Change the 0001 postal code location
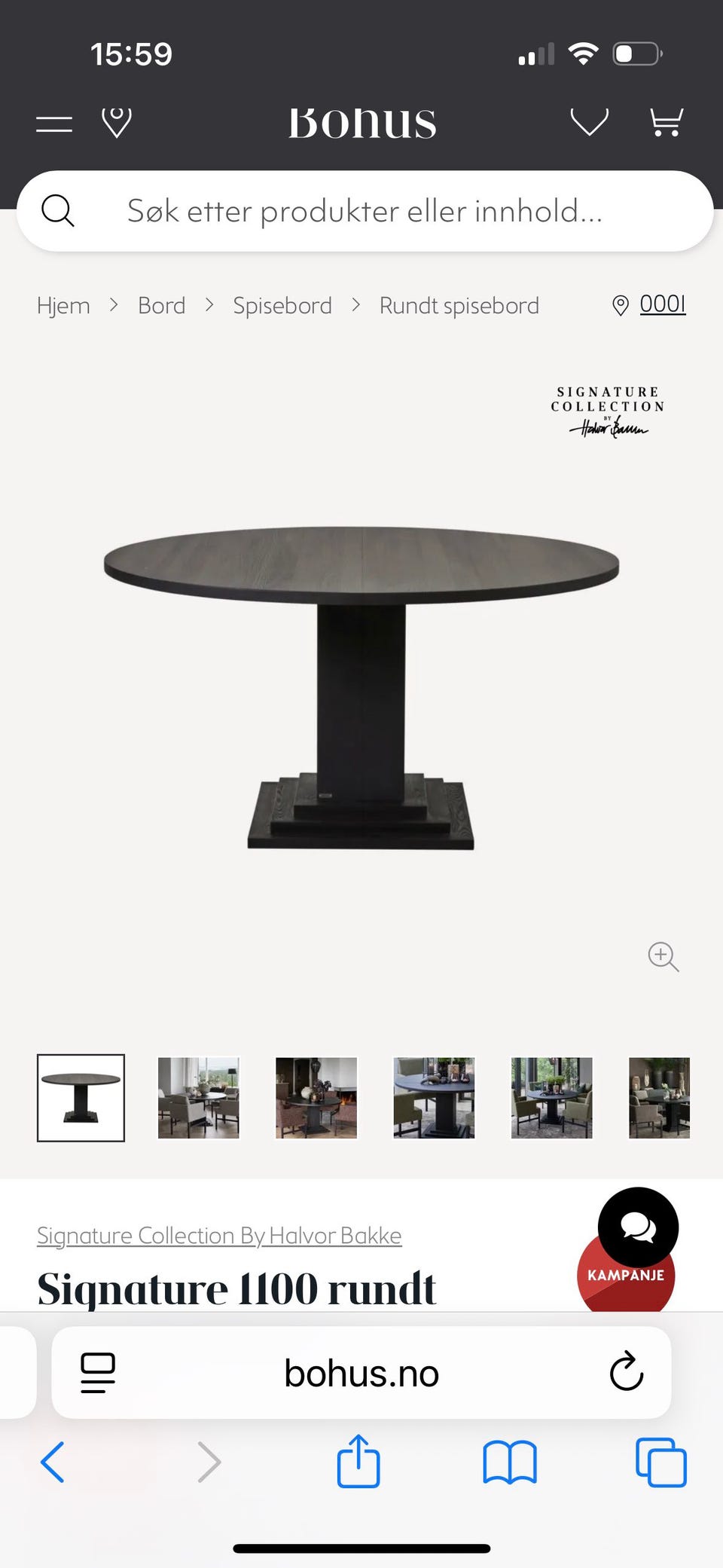Image resolution: width=723 pixels, height=1568 pixels. [662, 304]
